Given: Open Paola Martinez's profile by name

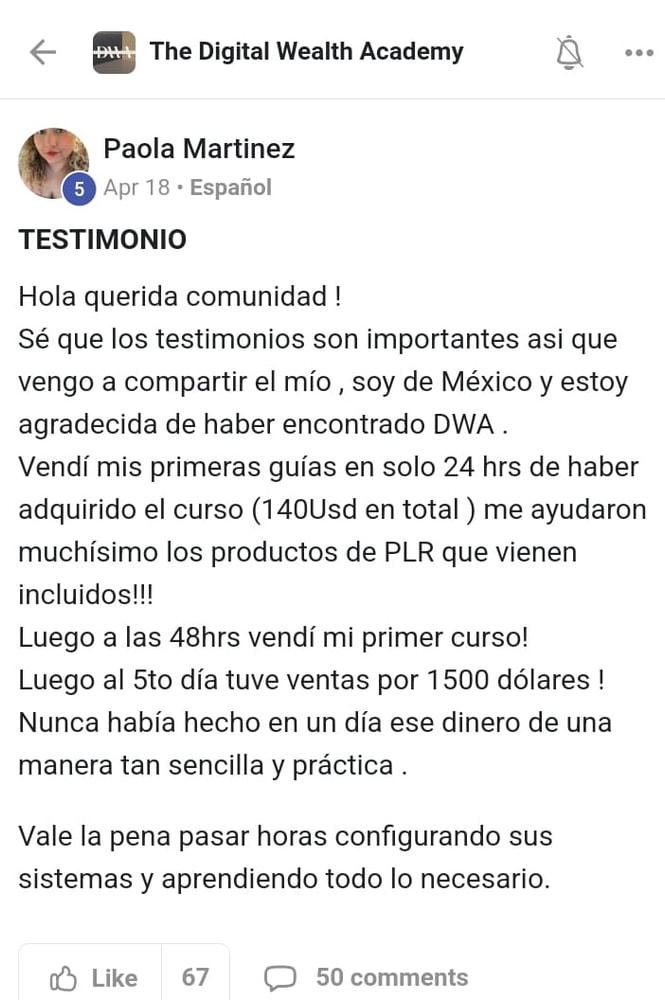Looking at the screenshot, I should 199,150.
